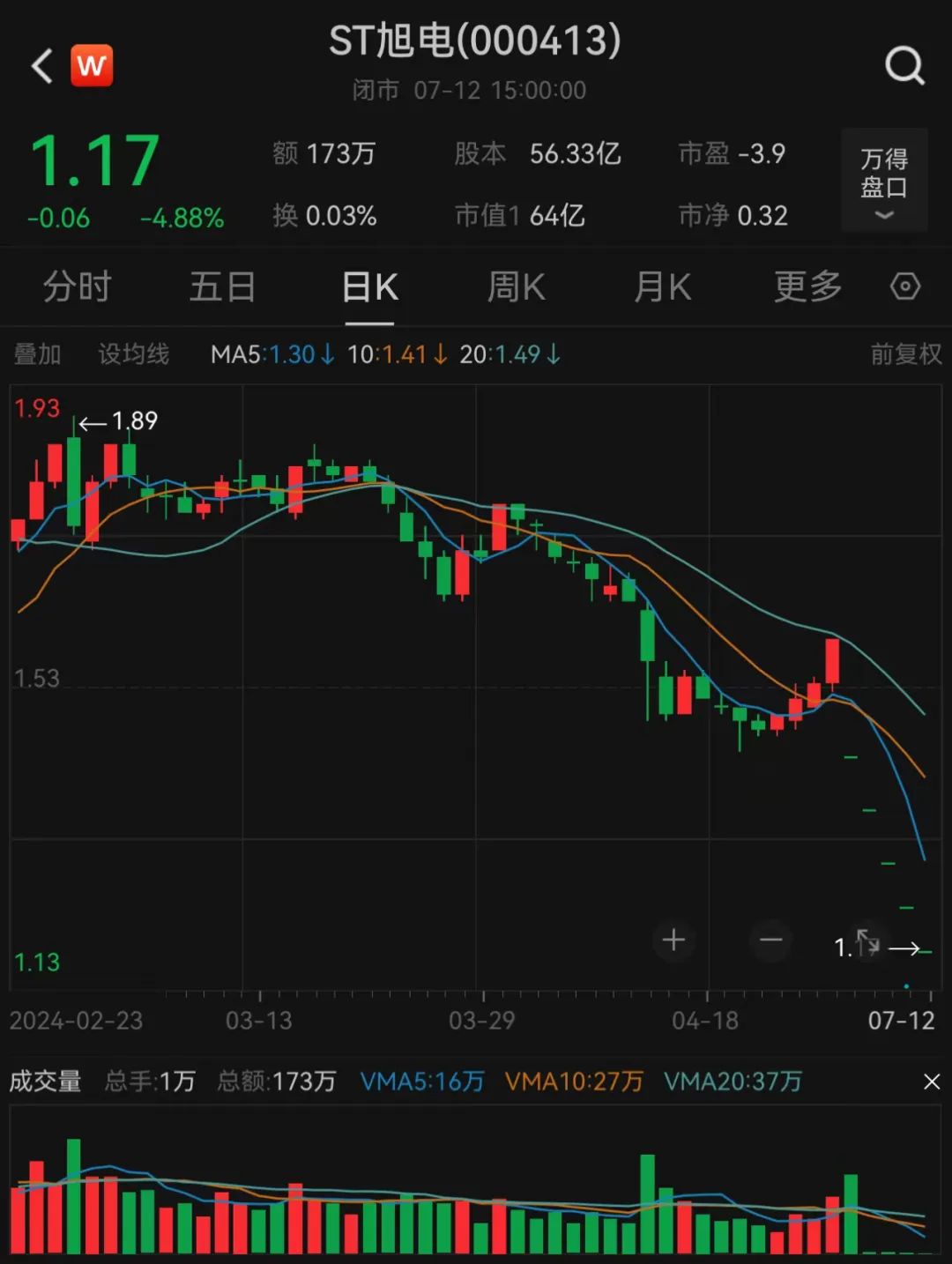Expand the 更多 chart type options

click(x=805, y=287)
